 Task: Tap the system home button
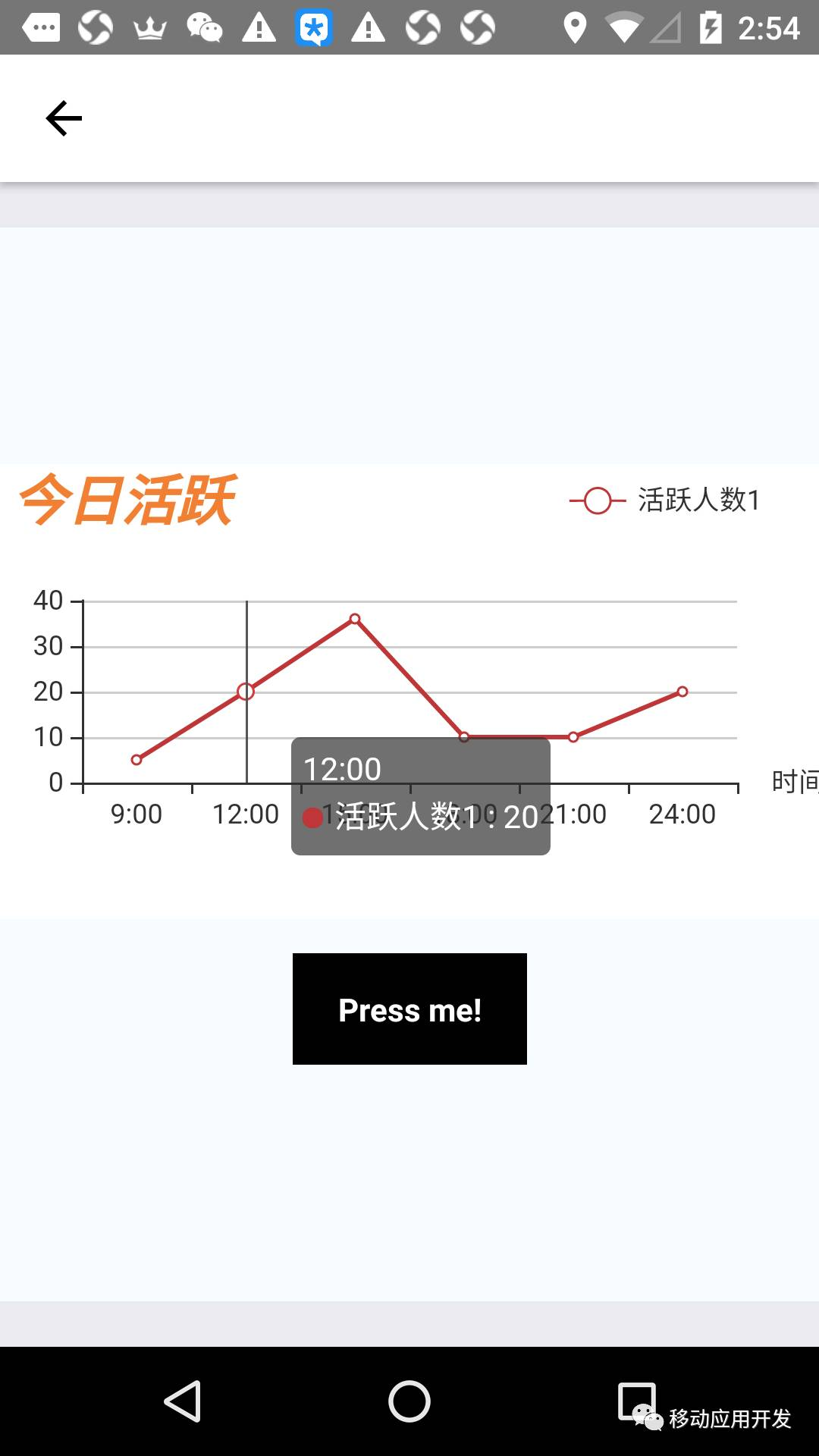pos(409,1401)
